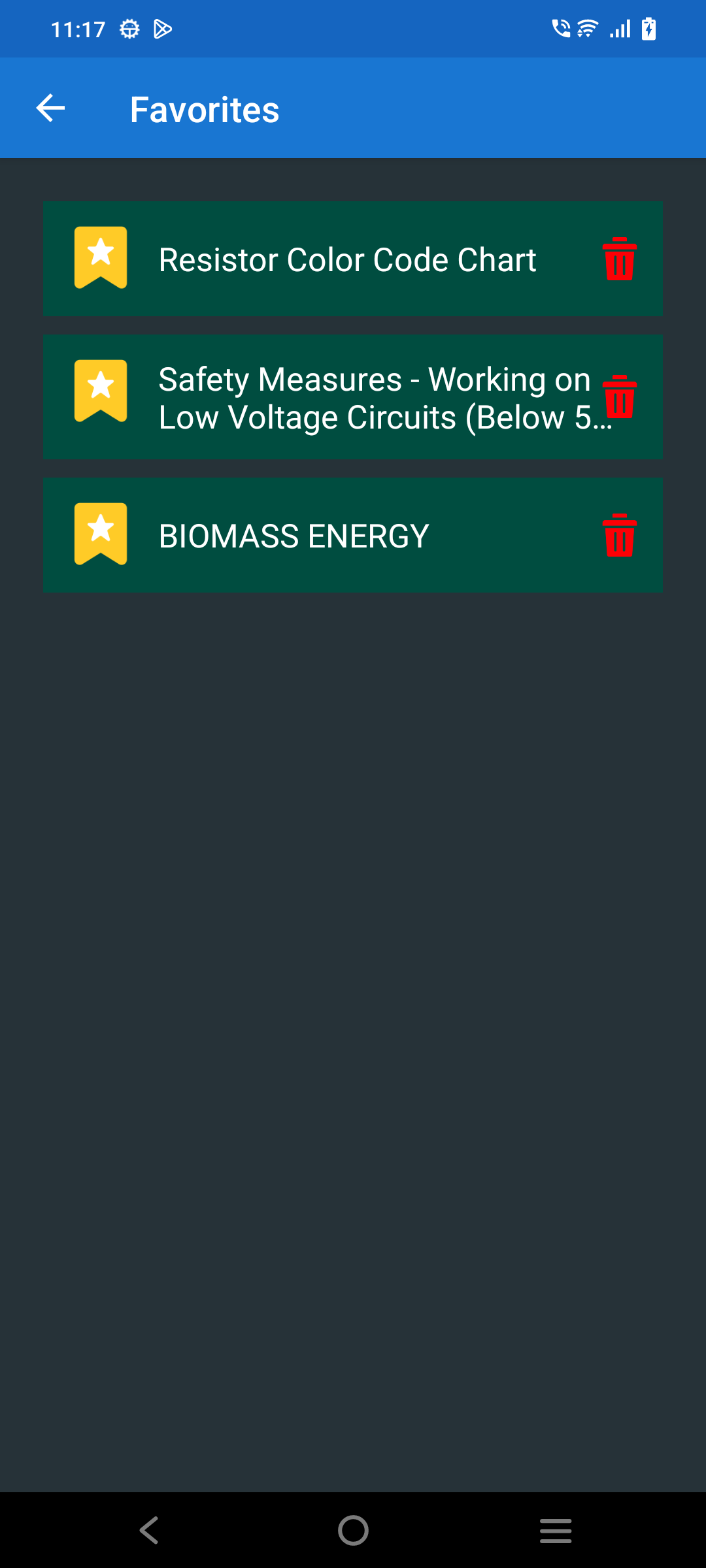Open Resistor Color Code Chart favorite
Viewport: 706px width, 1568px height.
[346, 259]
